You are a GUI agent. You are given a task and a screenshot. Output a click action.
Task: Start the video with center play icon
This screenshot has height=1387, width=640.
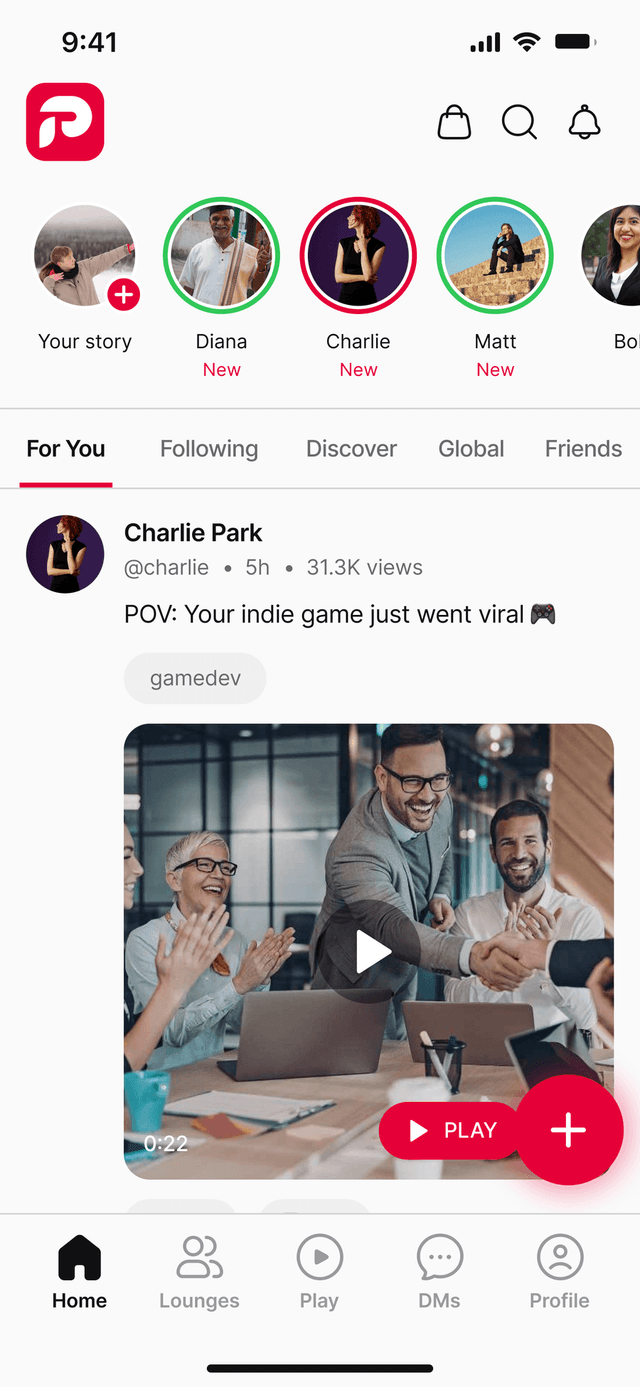pyautogui.click(x=369, y=951)
